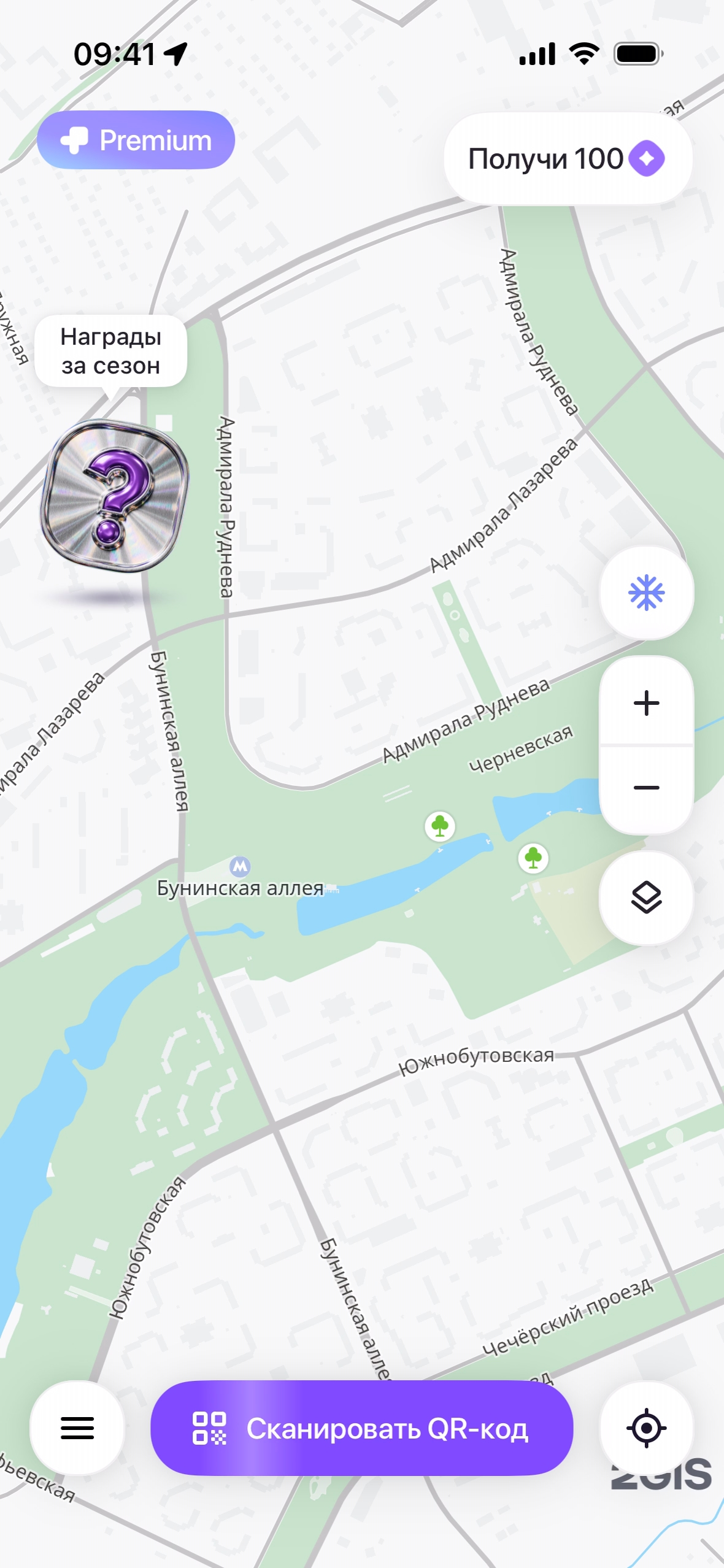Select the Бунинская аллея metro station marker
Image resolution: width=724 pixels, height=1568 pixels.
(240, 866)
